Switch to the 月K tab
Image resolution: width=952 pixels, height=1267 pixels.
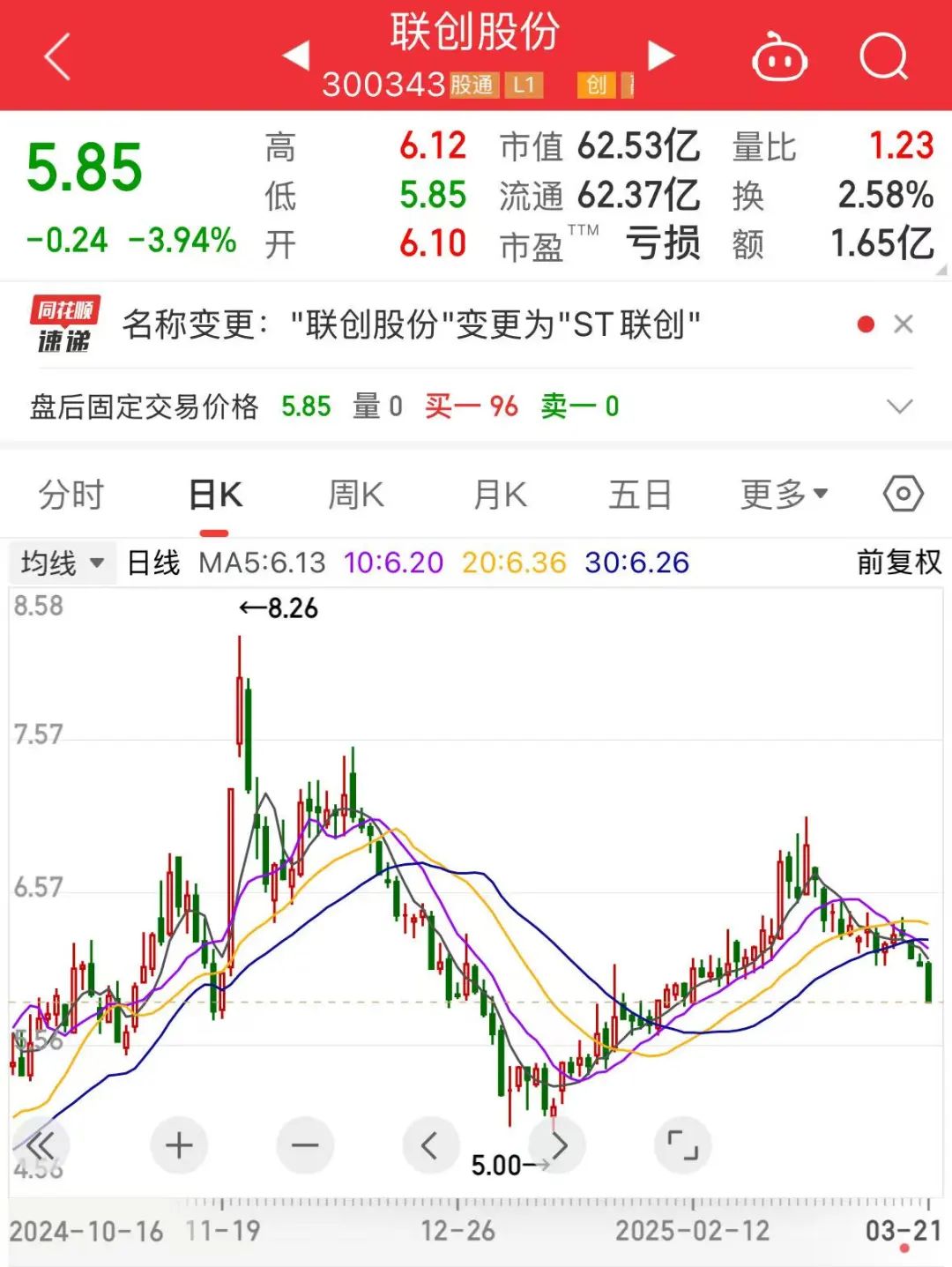(500, 495)
